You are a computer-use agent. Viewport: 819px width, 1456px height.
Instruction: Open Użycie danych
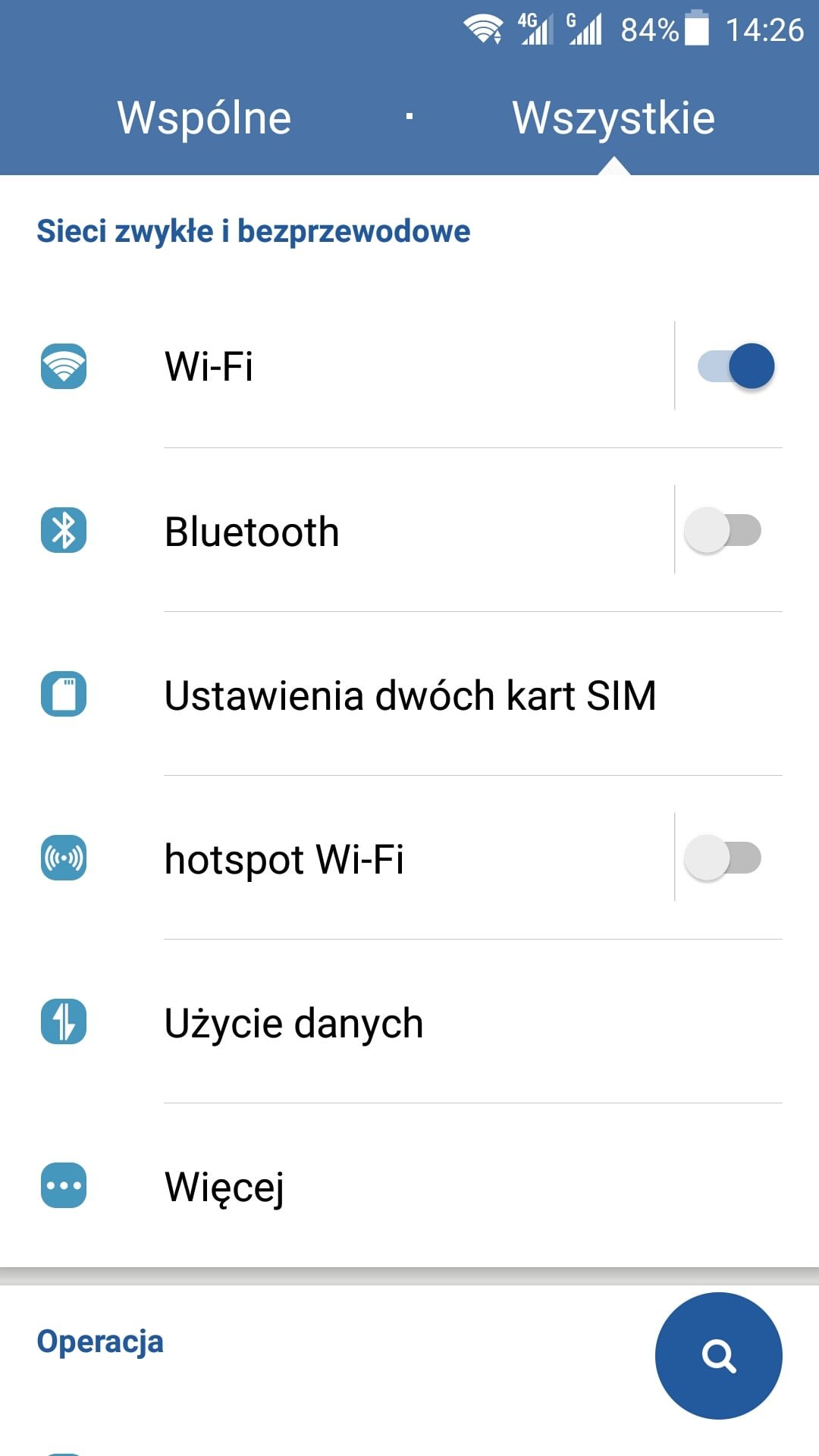coord(409,1021)
